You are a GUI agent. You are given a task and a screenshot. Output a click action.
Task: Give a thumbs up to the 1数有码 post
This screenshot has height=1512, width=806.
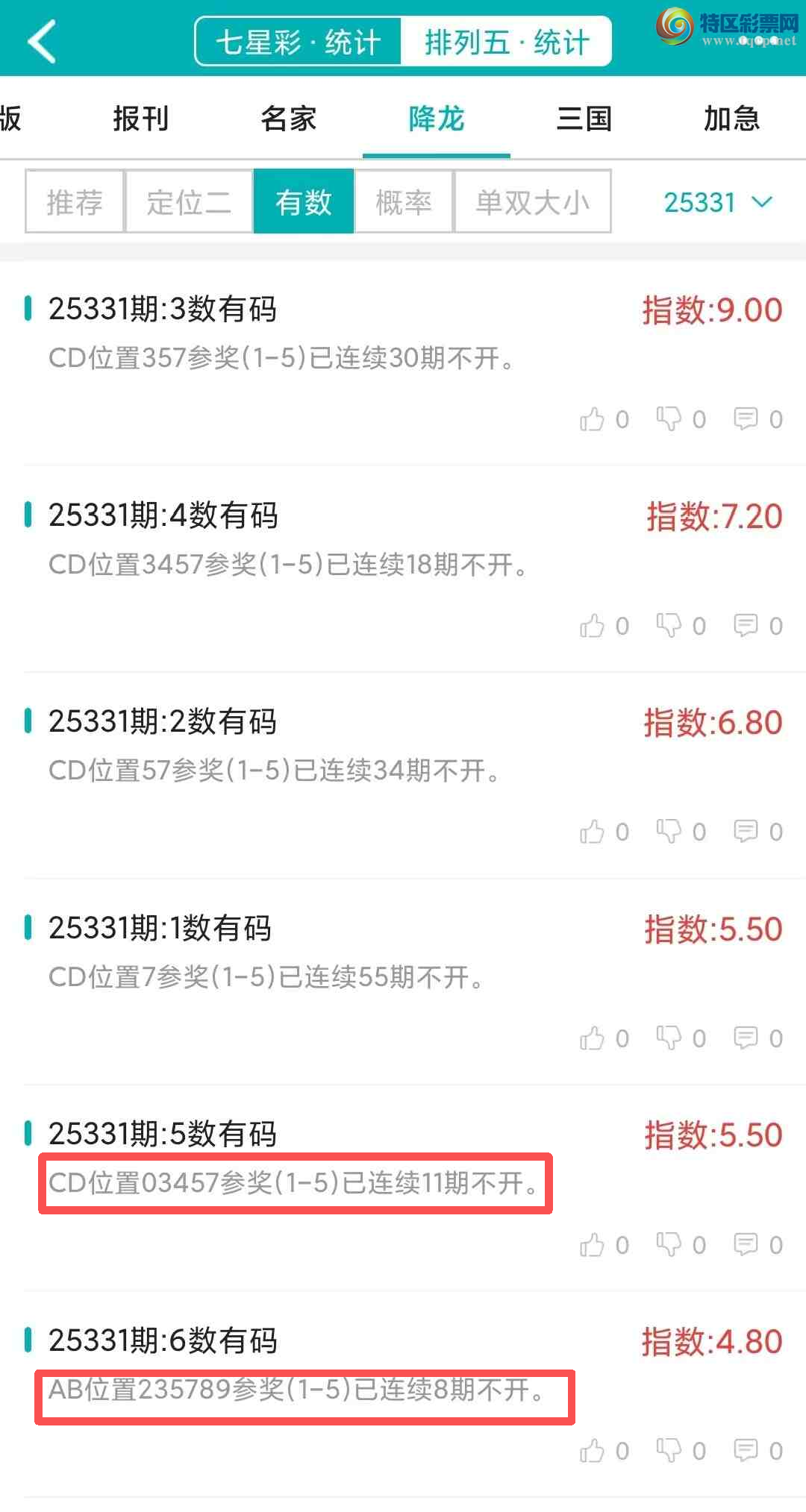[595, 1038]
